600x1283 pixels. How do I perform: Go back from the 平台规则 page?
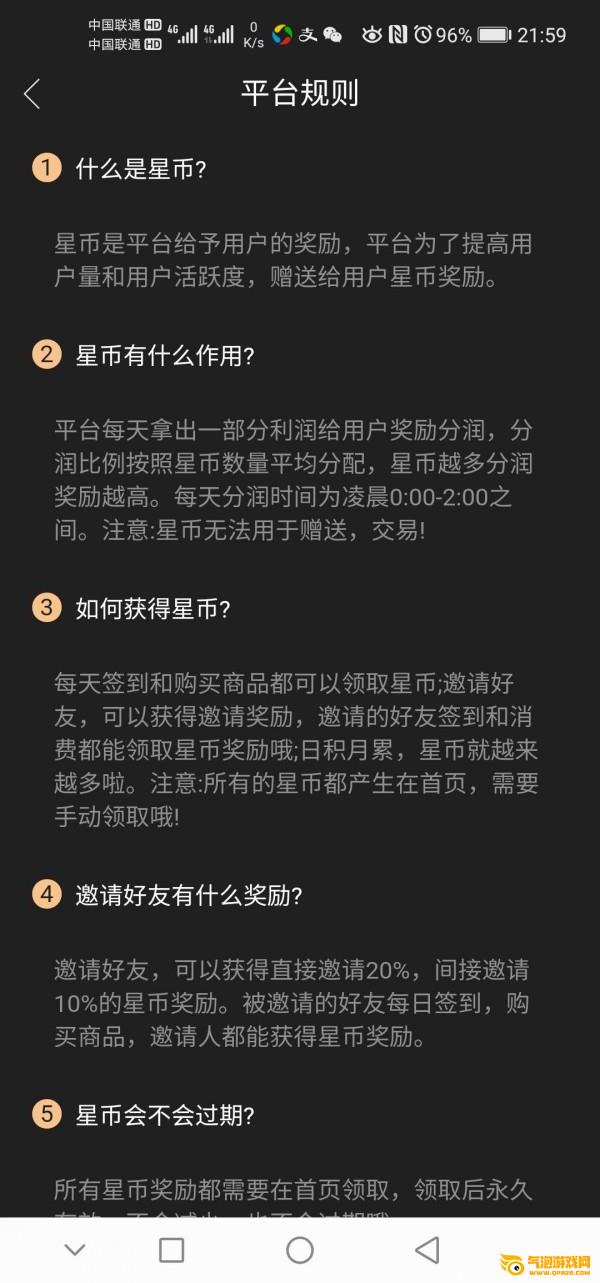[x=32, y=94]
